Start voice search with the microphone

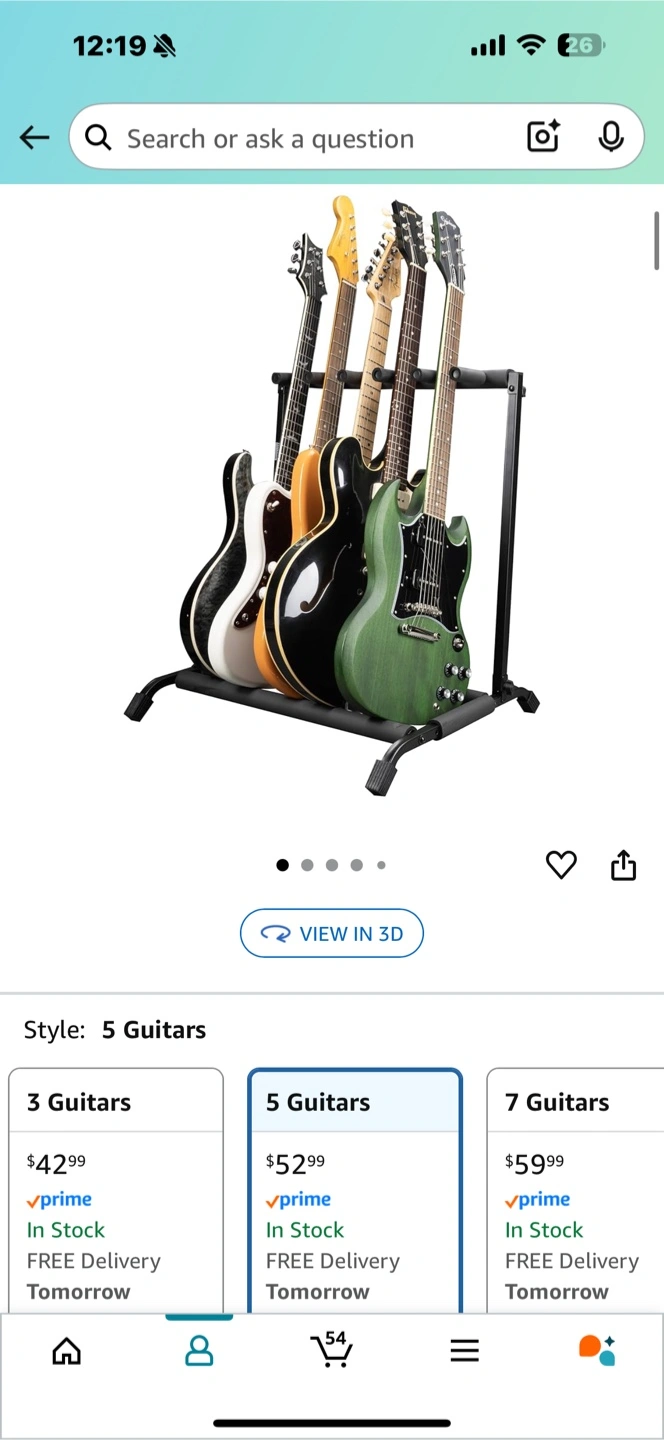611,137
